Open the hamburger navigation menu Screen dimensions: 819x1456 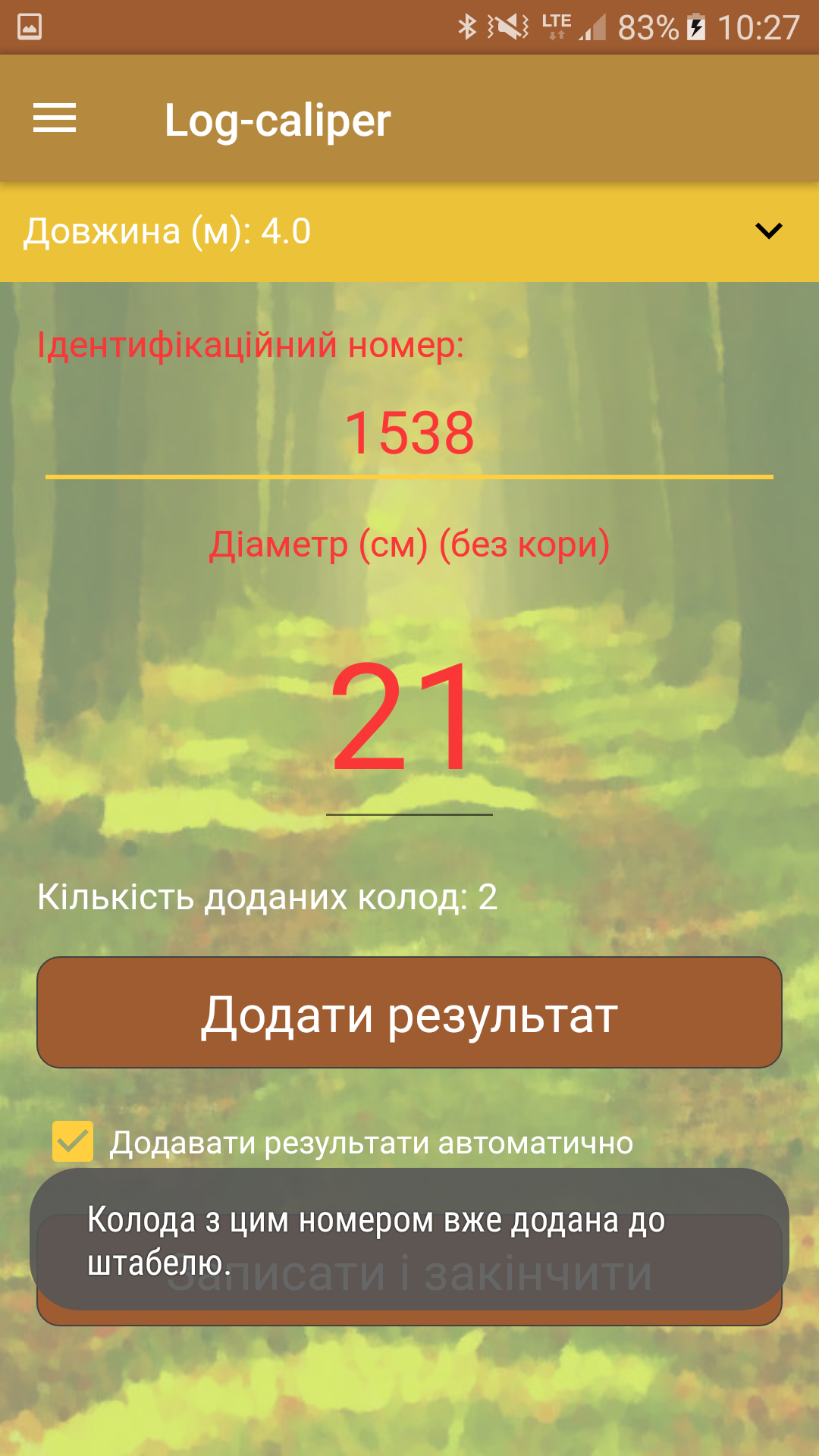[x=55, y=118]
